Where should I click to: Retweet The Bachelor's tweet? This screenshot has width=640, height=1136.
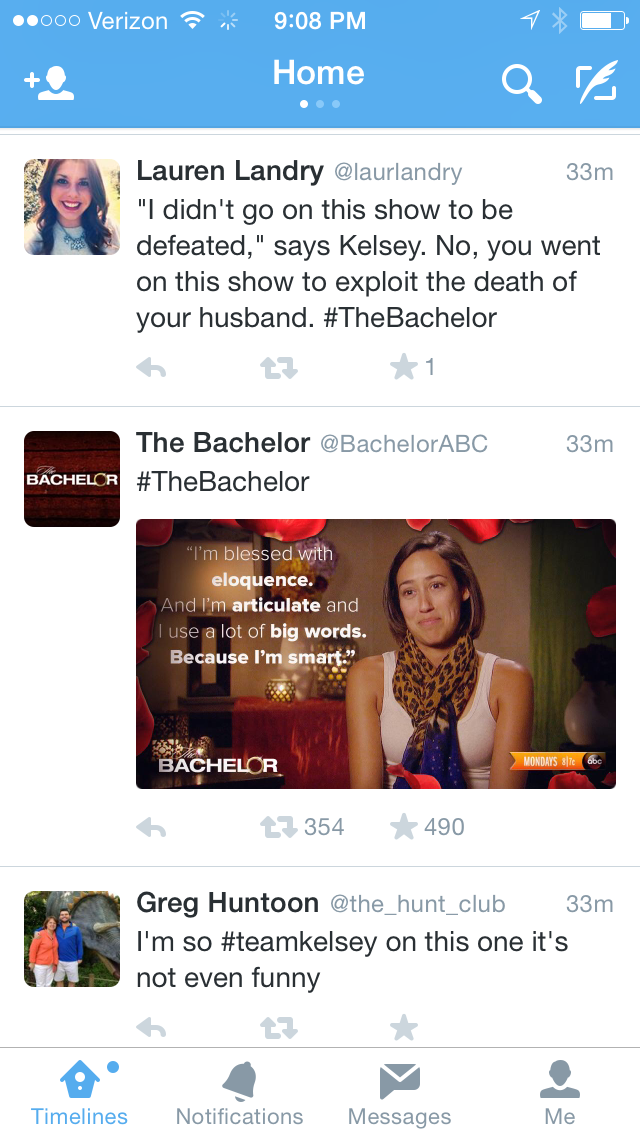[x=279, y=827]
